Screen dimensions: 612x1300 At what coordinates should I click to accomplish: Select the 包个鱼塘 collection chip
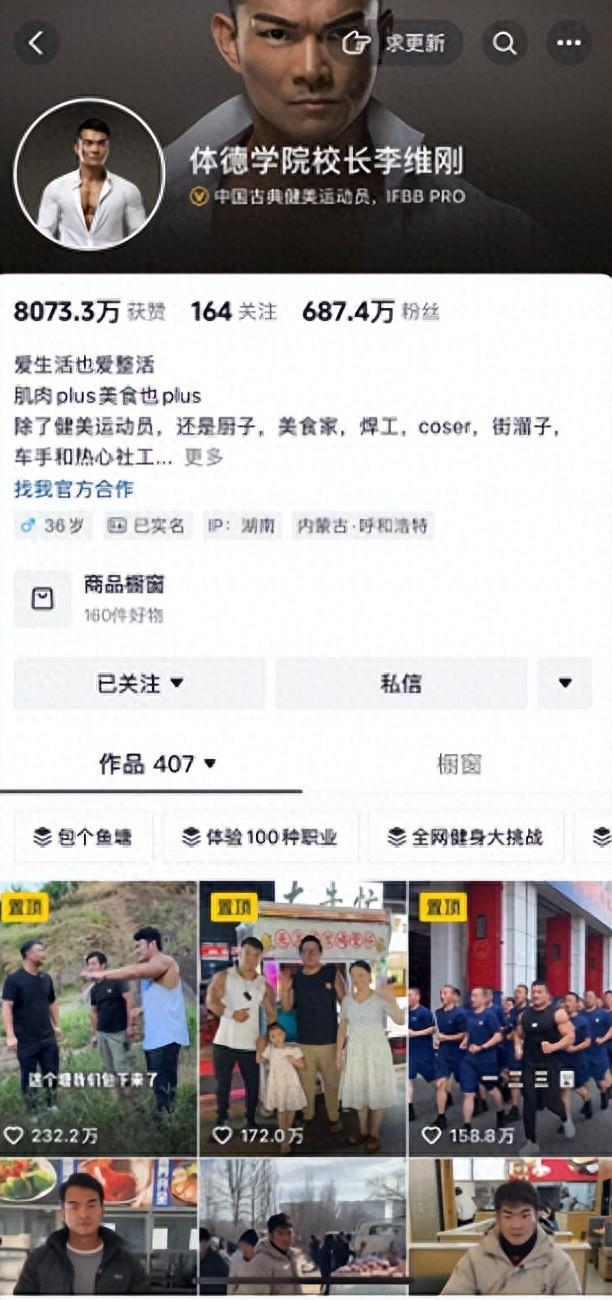[83, 837]
